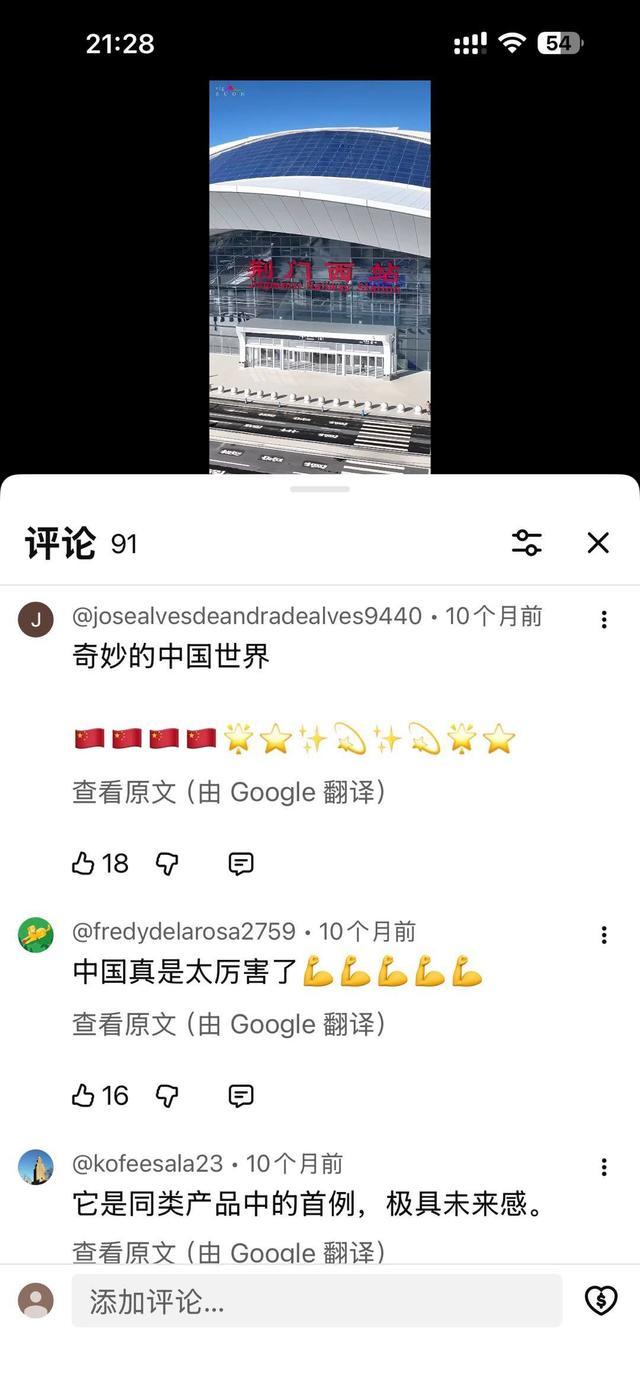
Task: Open fredydelarosa2759's profile avatar
Action: point(36,935)
